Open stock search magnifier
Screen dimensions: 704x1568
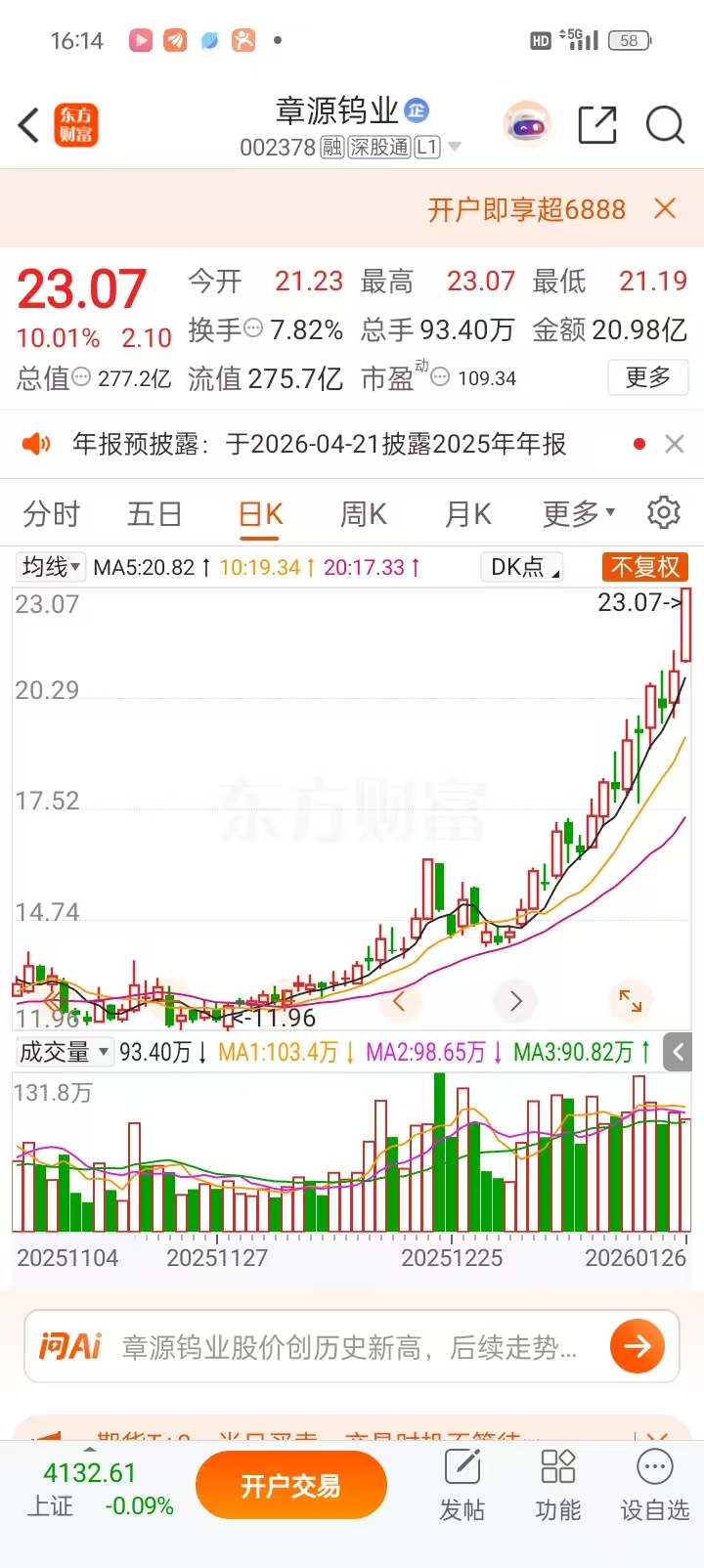665,125
